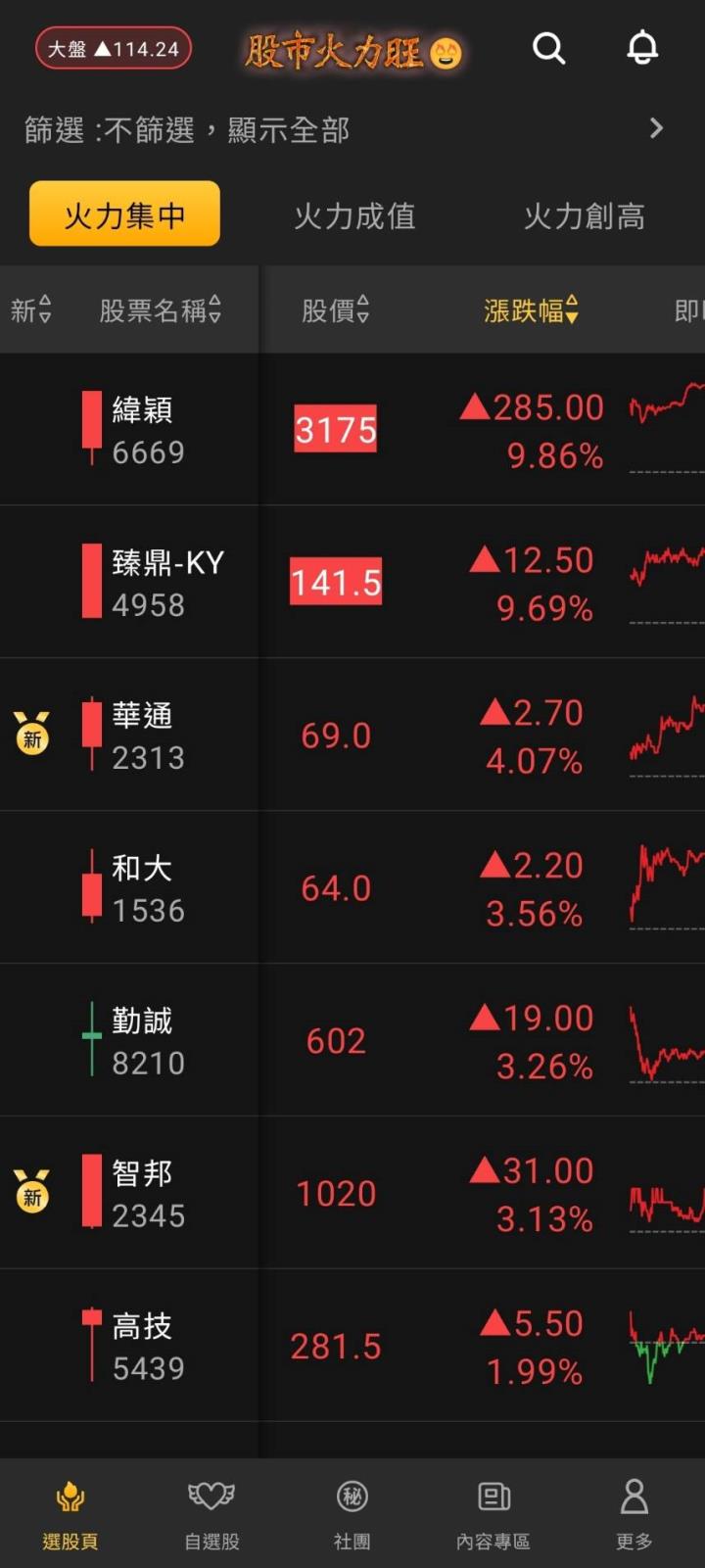Switch to the 火力成值 tab
Viewport: 705px width, 1568px height.
click(354, 215)
